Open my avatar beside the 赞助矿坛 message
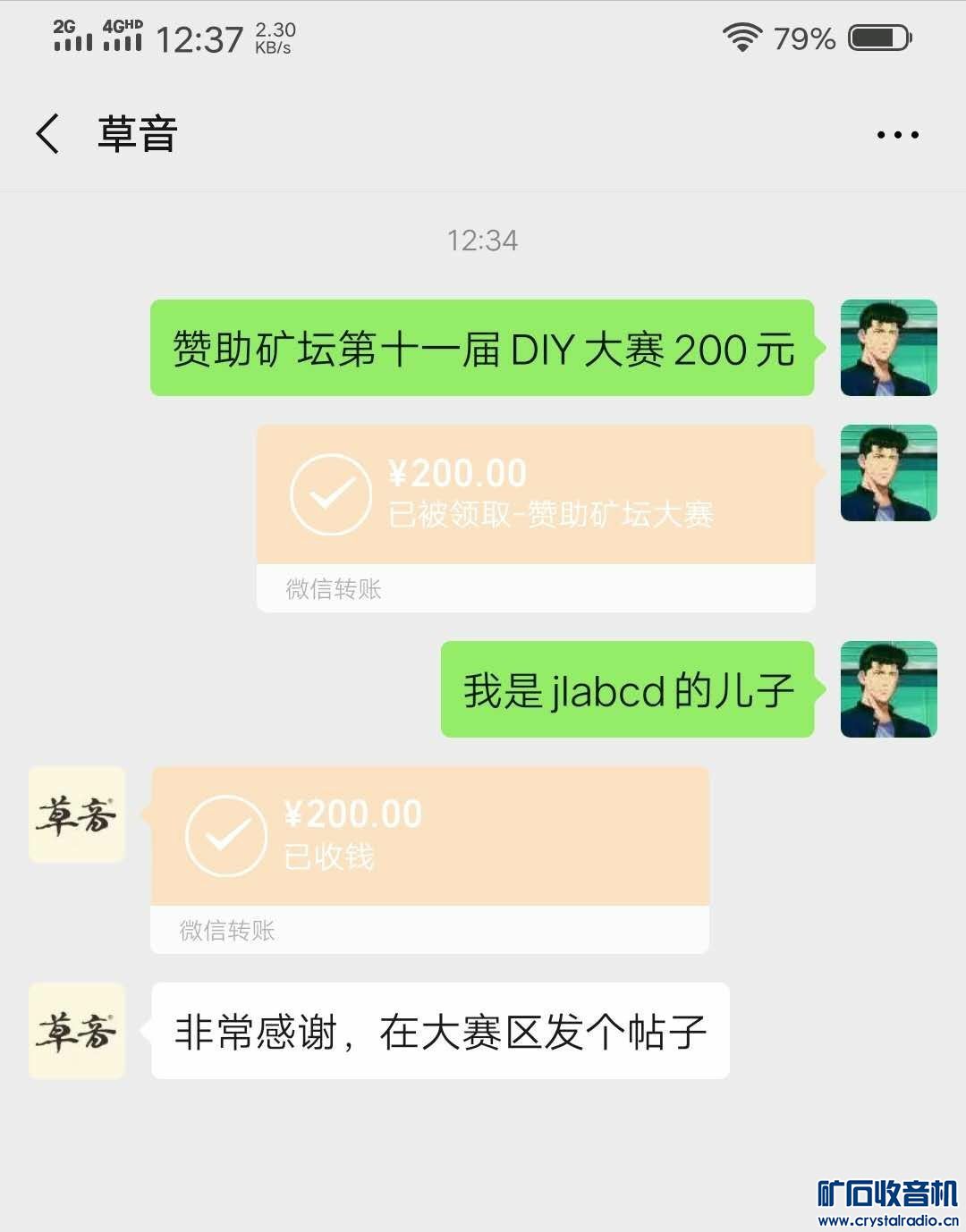966x1232 pixels. point(888,348)
